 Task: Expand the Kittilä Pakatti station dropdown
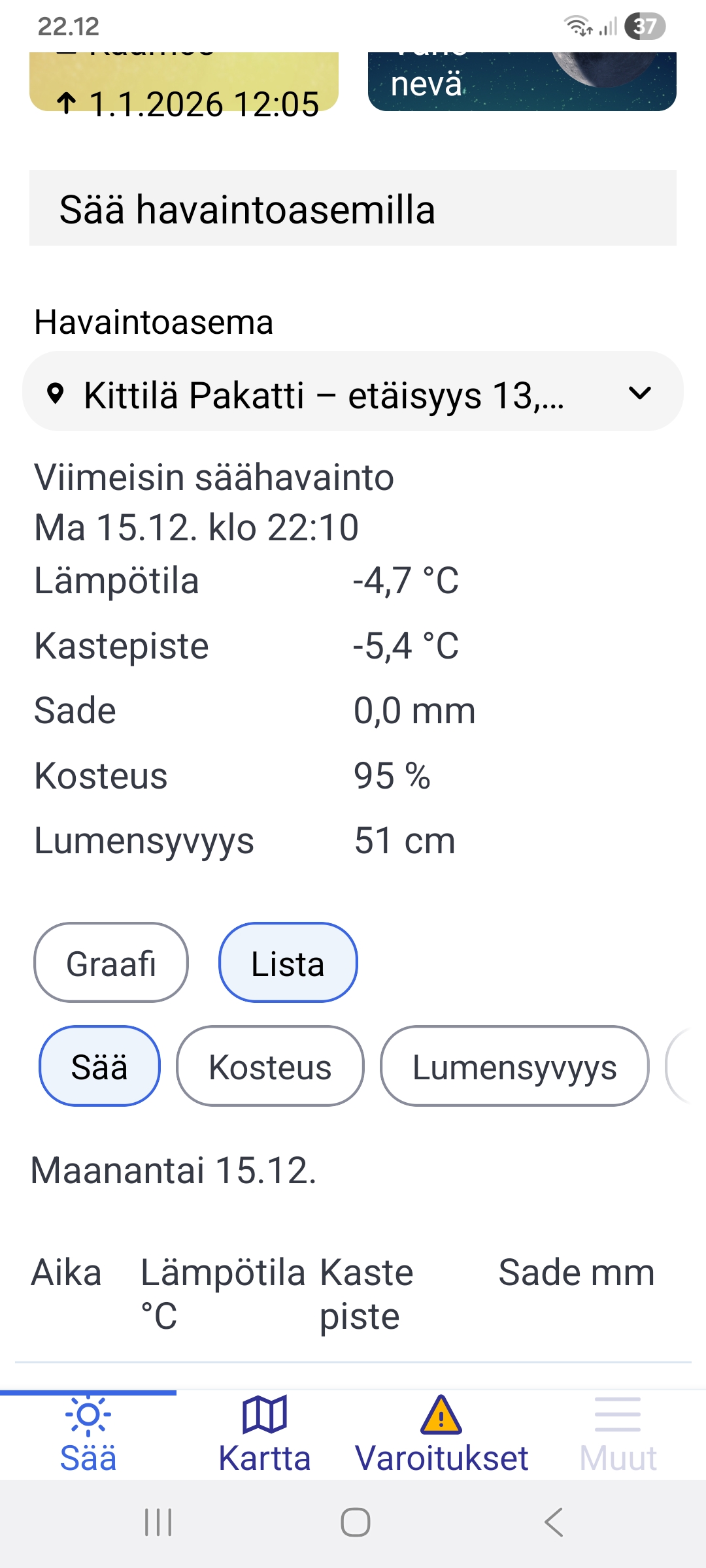353,392
